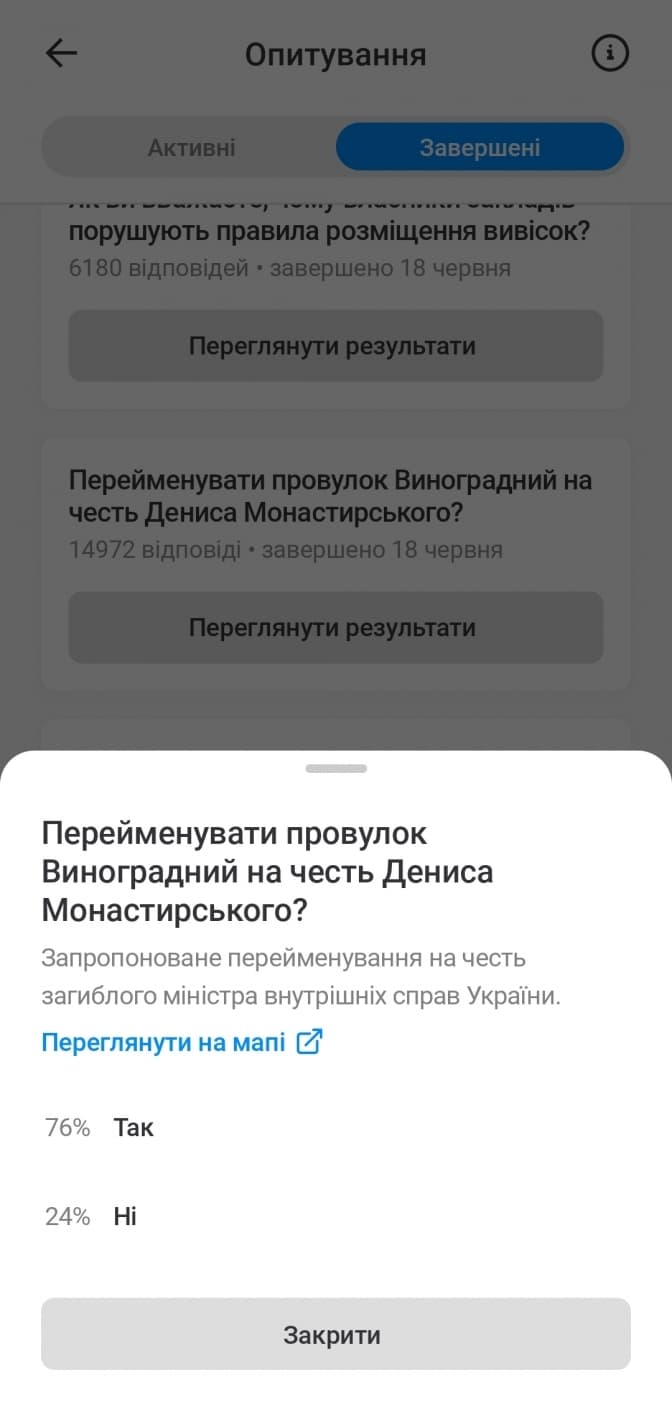
Task: Tap the drag handle on the results sheet
Action: [336, 769]
